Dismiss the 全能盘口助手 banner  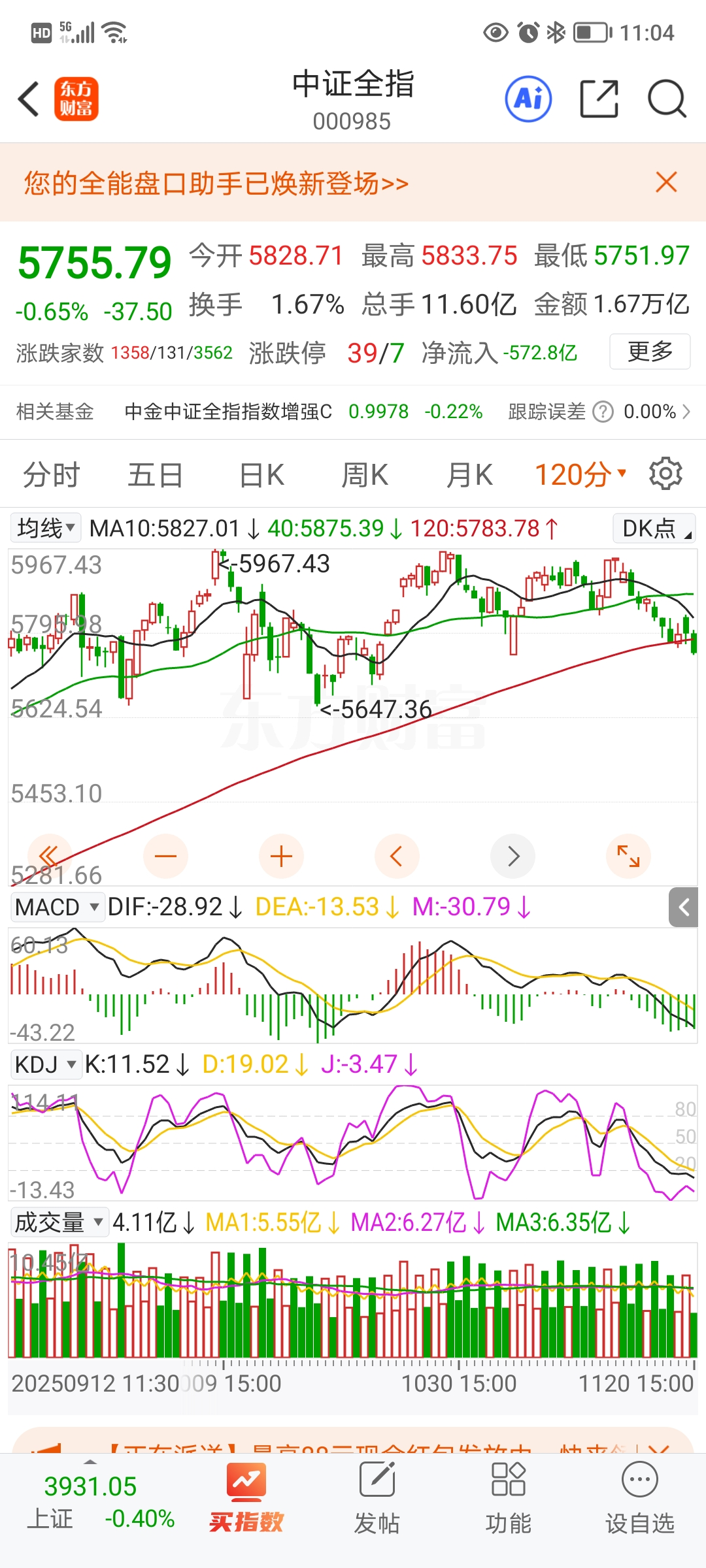(x=666, y=182)
